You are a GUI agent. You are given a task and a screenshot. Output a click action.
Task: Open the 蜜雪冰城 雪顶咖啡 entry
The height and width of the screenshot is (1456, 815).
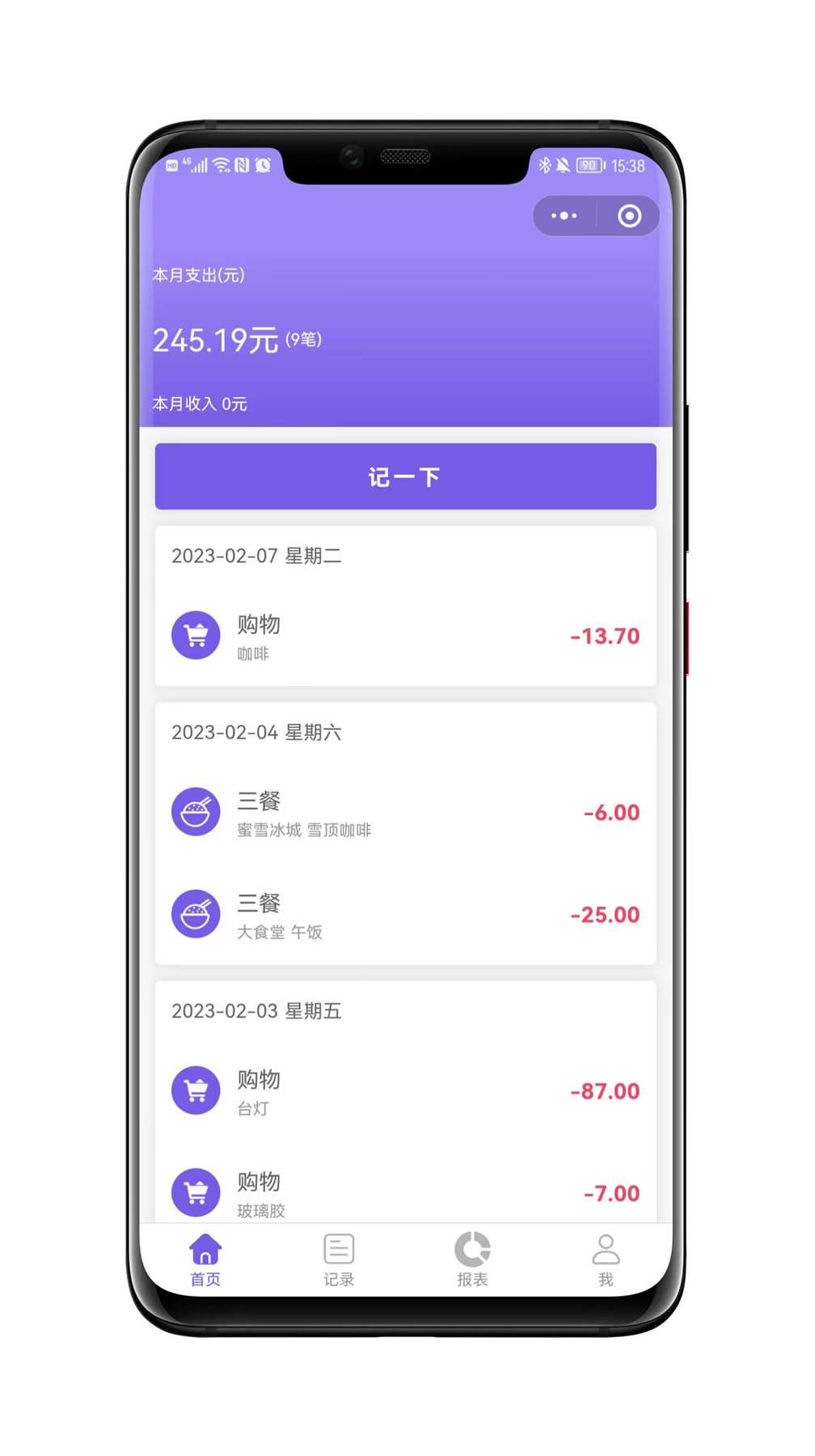click(x=405, y=812)
